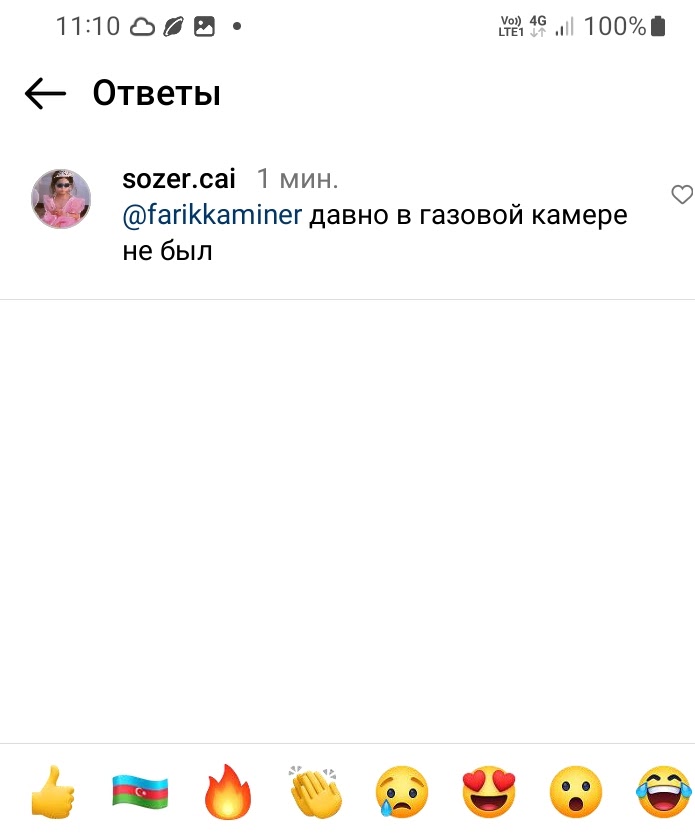The image size is (695, 836).
Task: Insert the fire emoji
Action: 228,793
